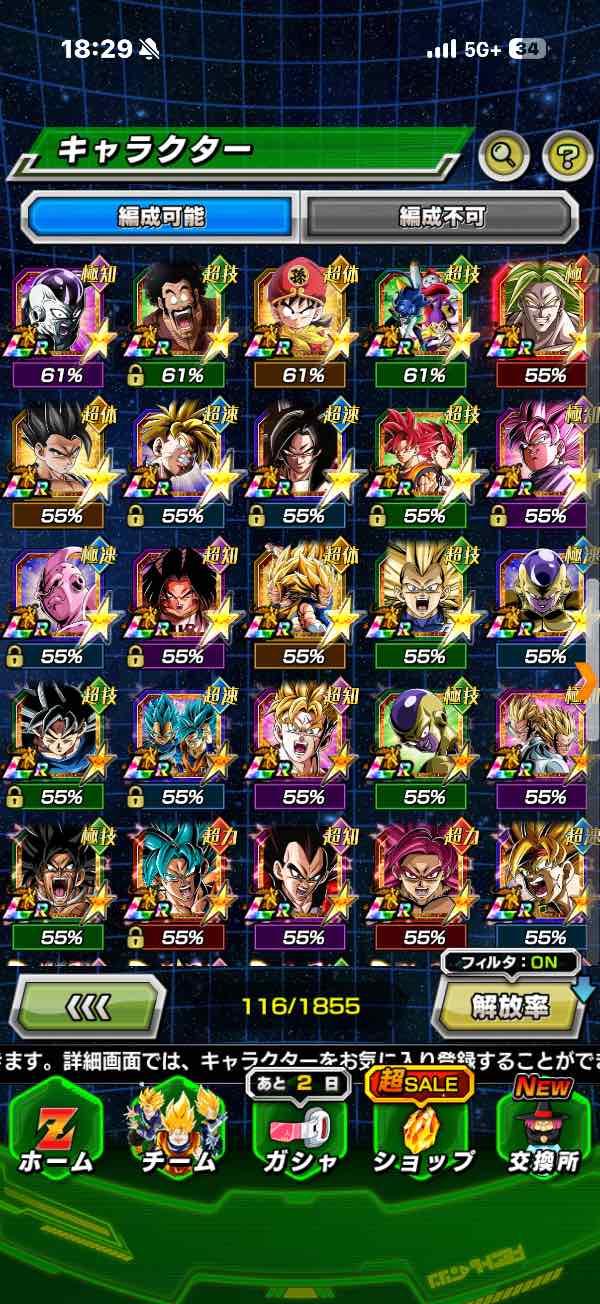600x1304 pixels.
Task: Switch to the 編成不可 tab
Action: pyautogui.click(x=441, y=215)
